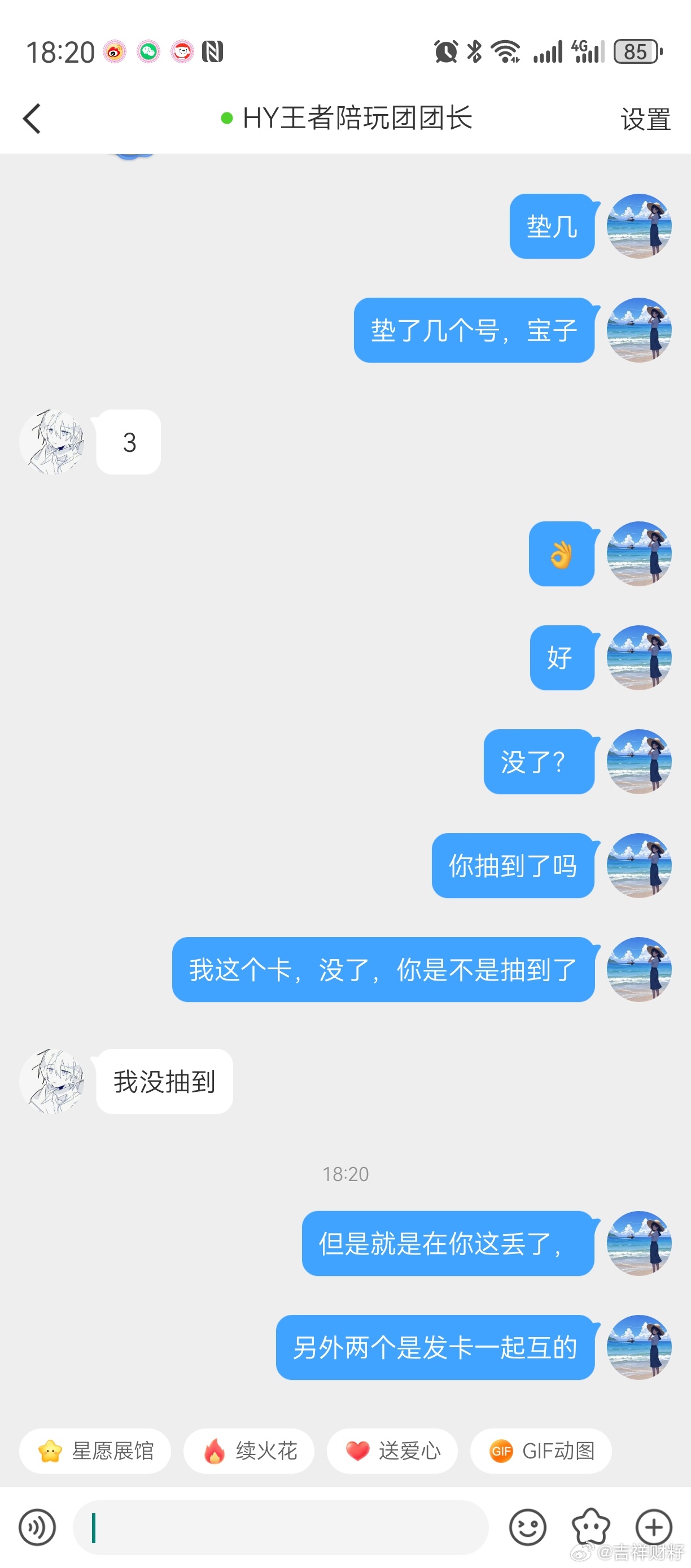Open the GIF动图 picker

coord(541,1451)
